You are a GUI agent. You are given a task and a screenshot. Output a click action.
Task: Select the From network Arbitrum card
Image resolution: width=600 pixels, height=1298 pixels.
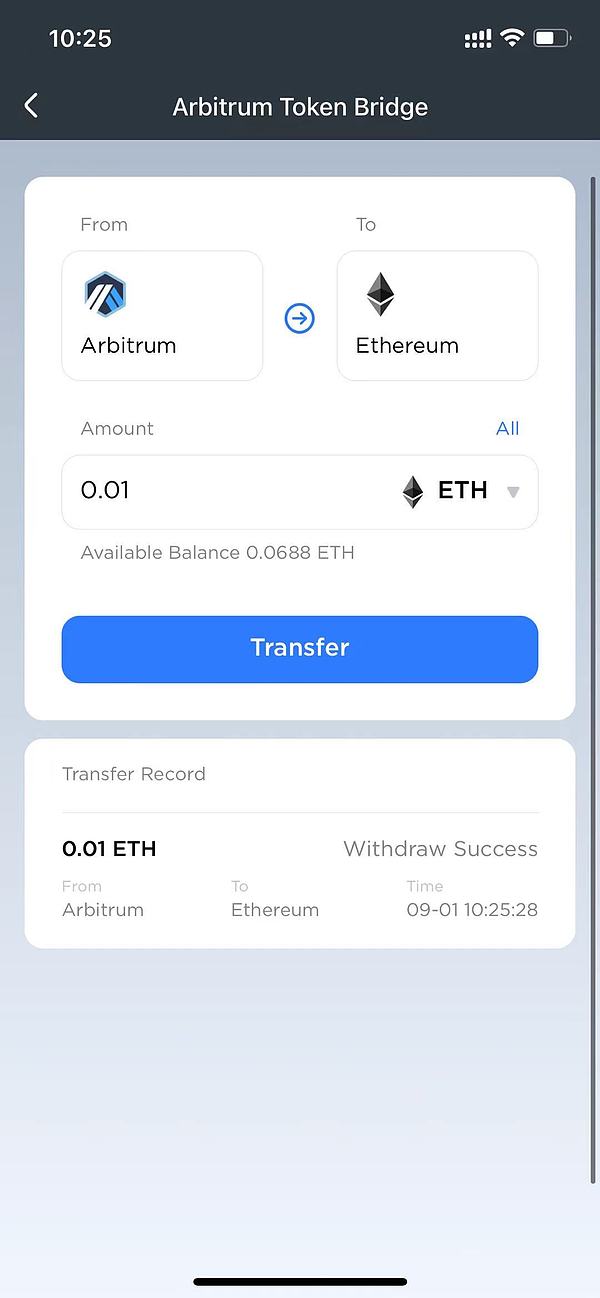[x=162, y=316]
